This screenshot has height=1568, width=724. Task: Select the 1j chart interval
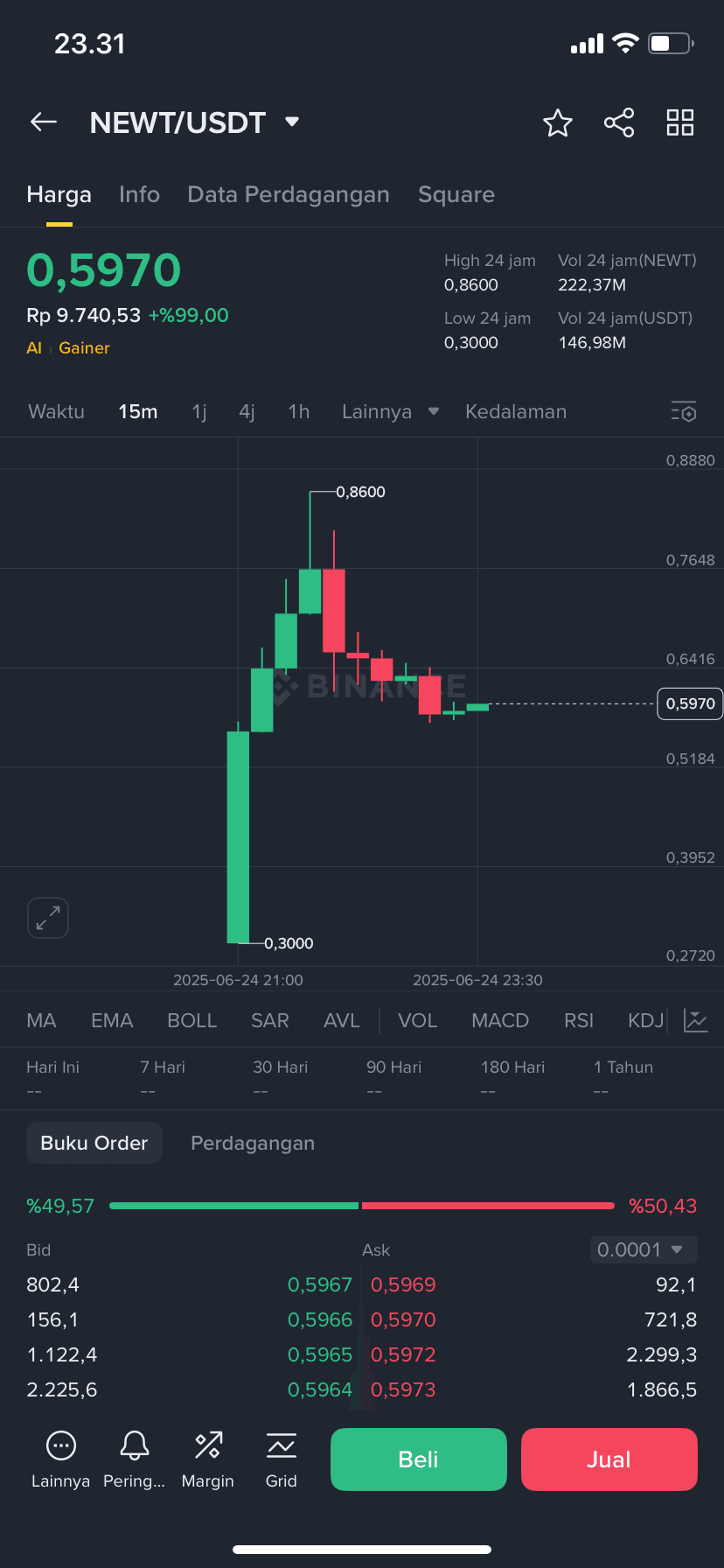[199, 411]
